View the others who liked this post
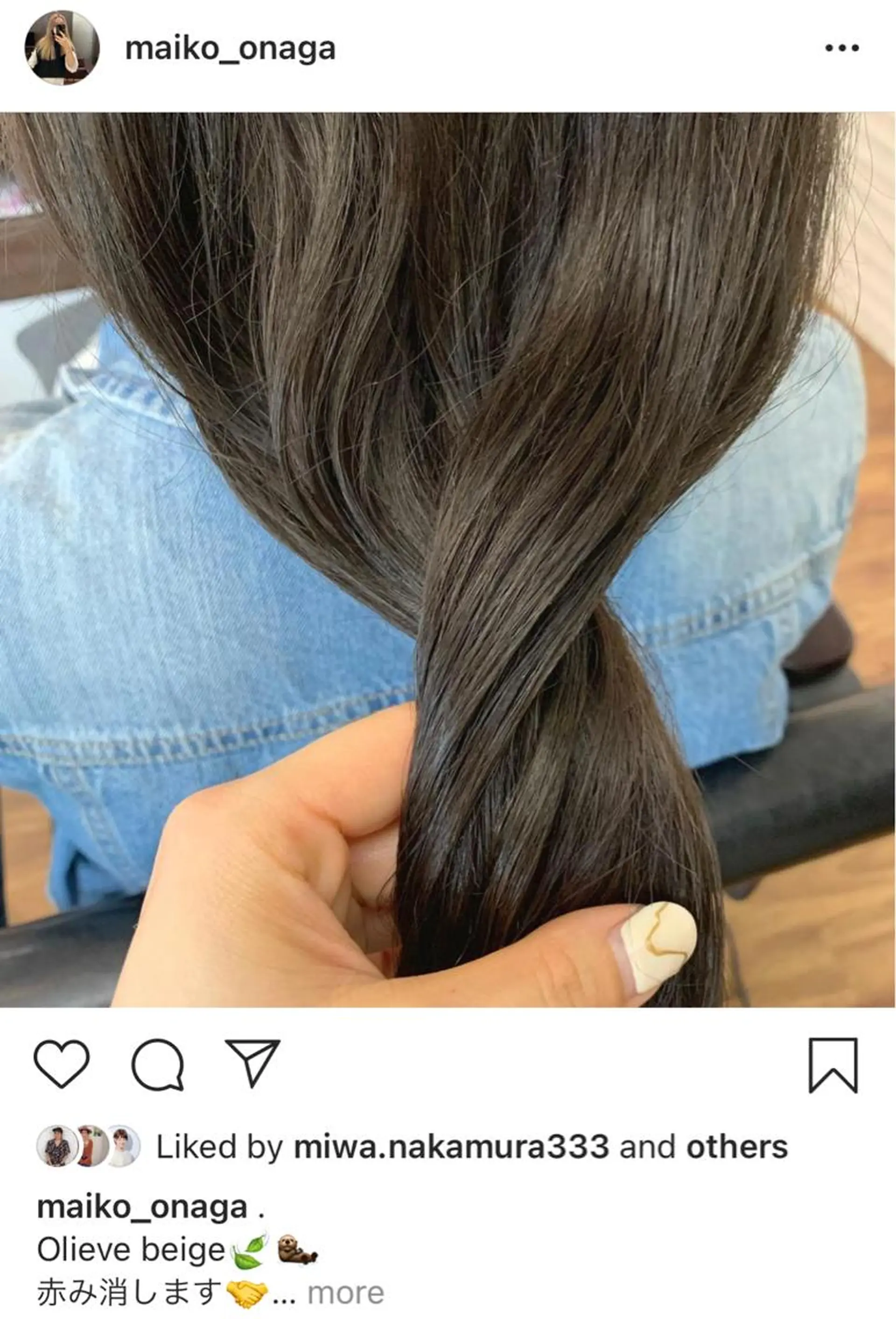The height and width of the screenshot is (1319, 896). (736, 1147)
